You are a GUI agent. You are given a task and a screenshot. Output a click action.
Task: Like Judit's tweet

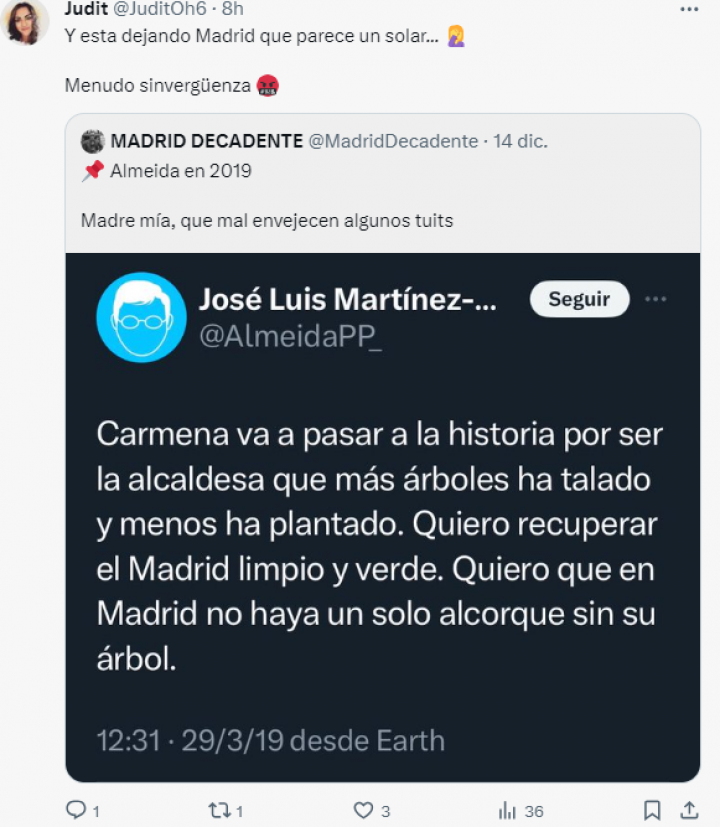[x=365, y=809]
